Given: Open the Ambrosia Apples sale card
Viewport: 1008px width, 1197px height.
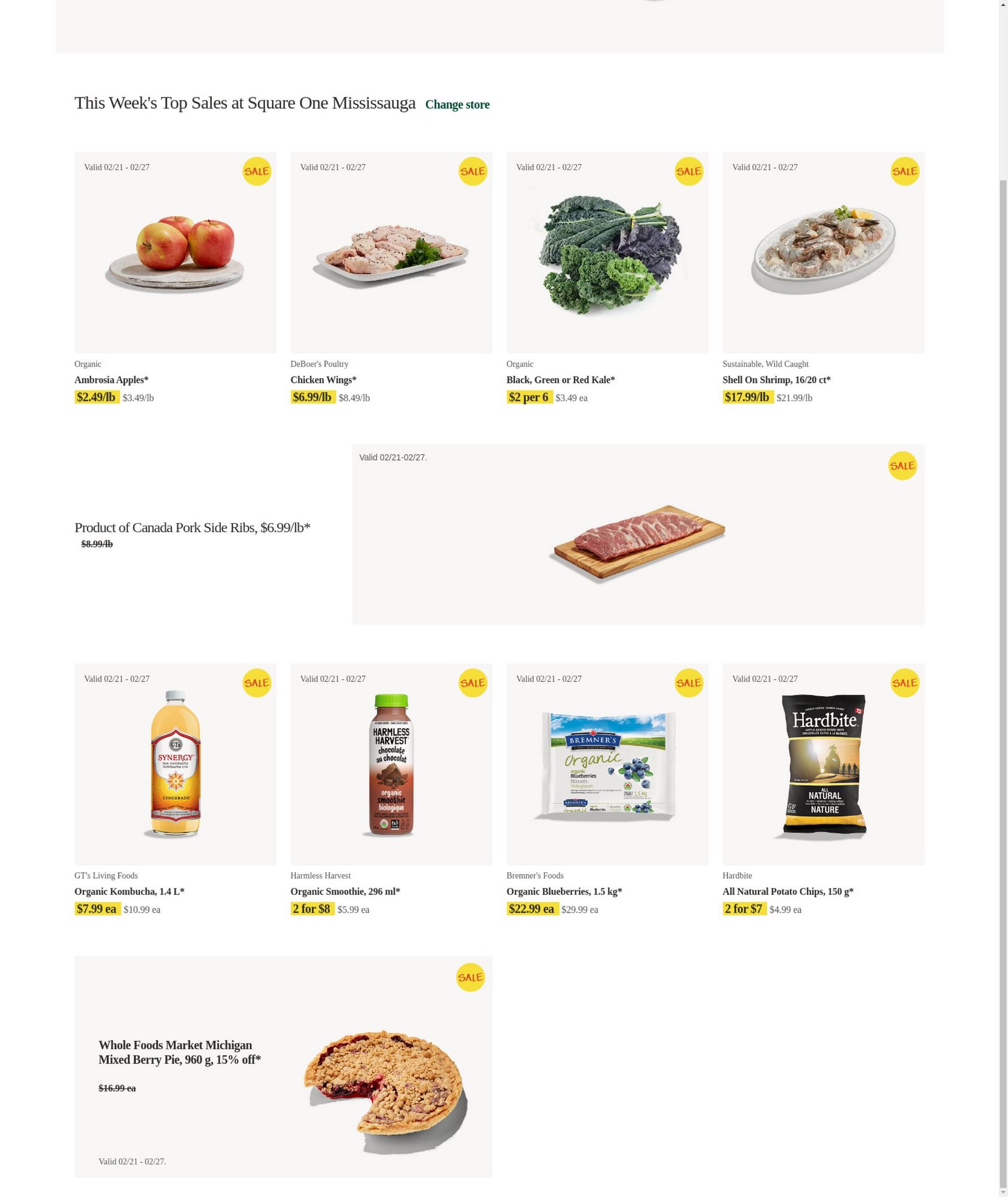Looking at the screenshot, I should [x=175, y=253].
